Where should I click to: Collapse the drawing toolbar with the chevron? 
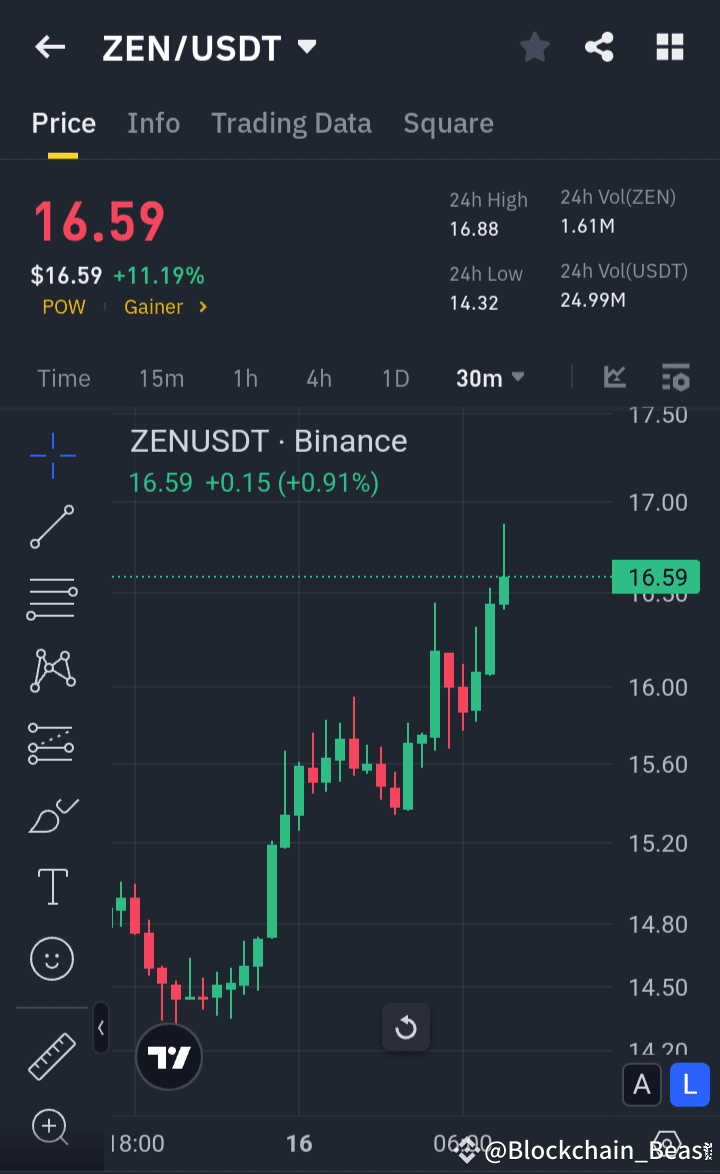(101, 1028)
